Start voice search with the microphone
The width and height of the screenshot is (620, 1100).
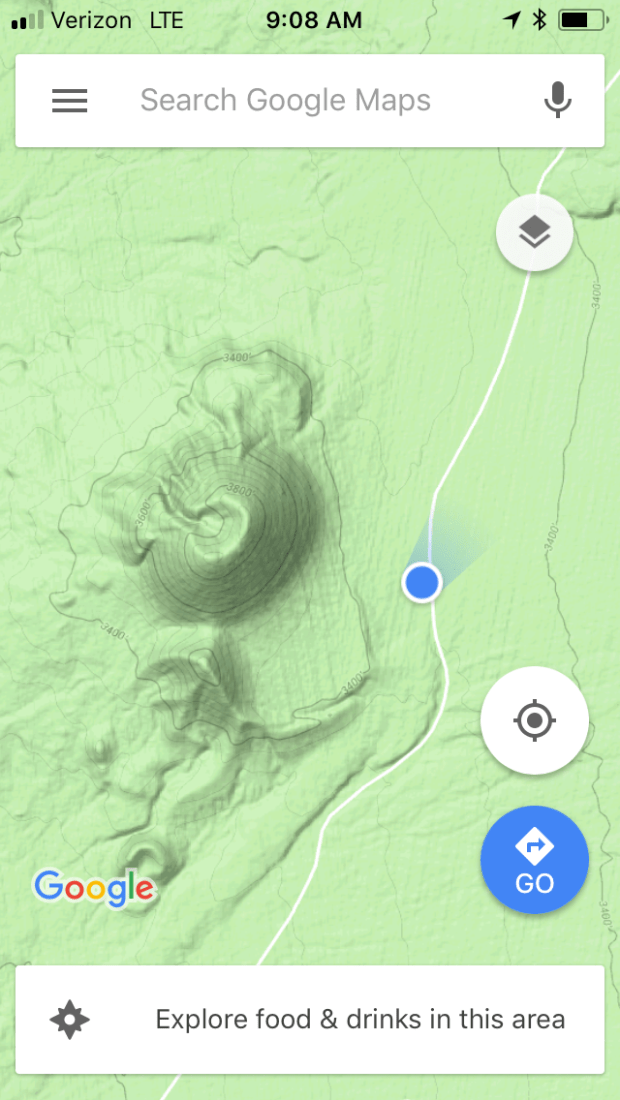click(557, 100)
